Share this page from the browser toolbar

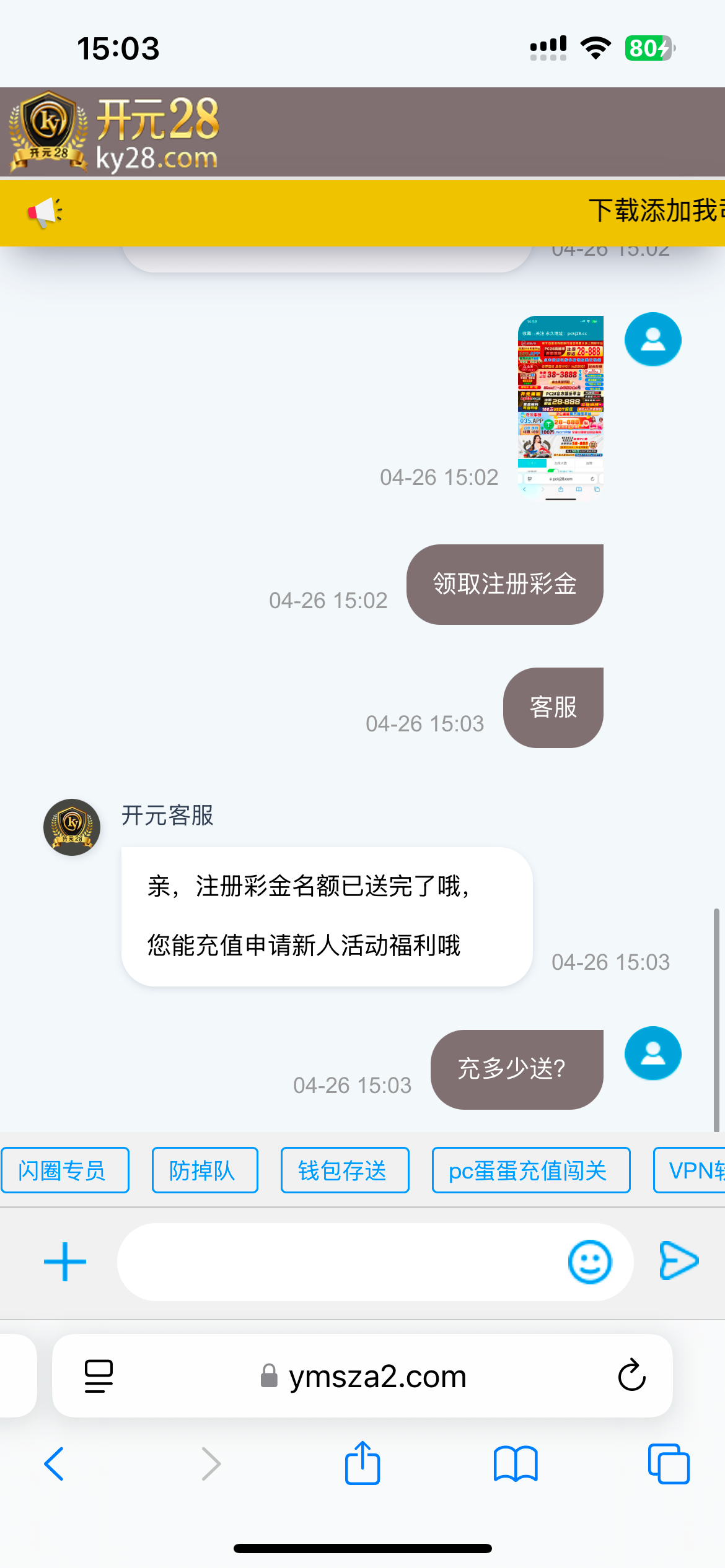coord(362,1463)
